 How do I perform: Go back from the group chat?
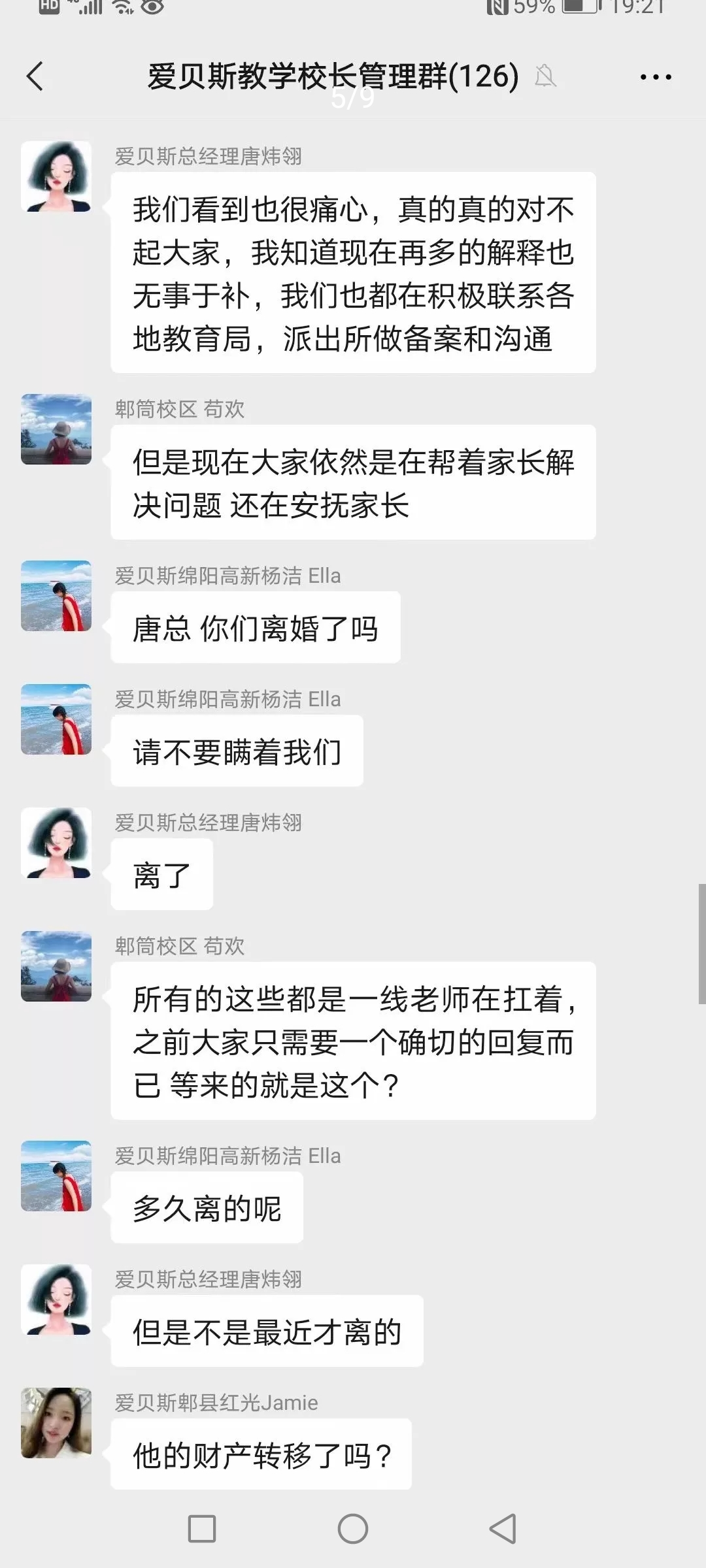tap(35, 76)
